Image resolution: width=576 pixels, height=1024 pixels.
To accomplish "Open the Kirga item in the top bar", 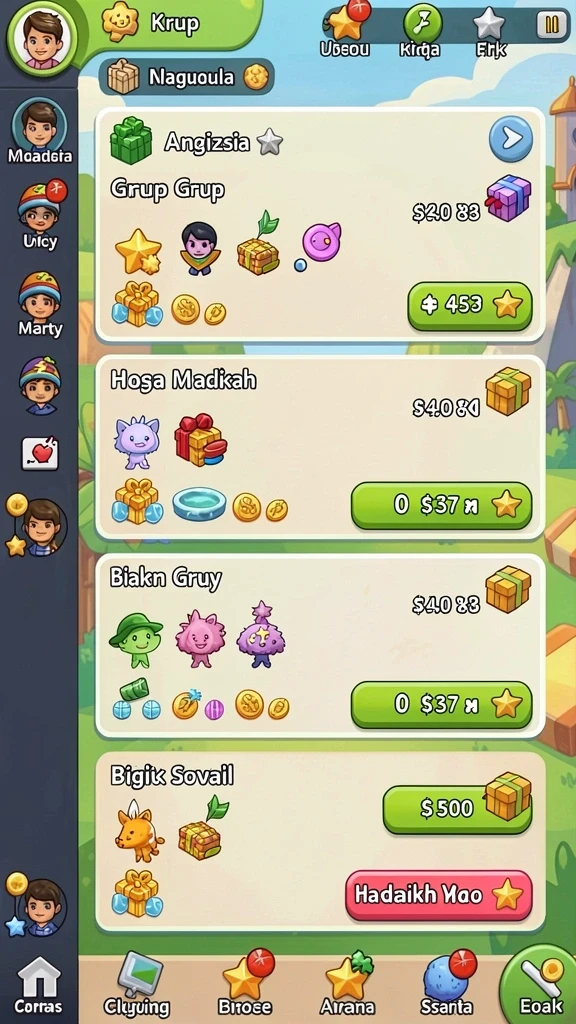I will (421, 31).
